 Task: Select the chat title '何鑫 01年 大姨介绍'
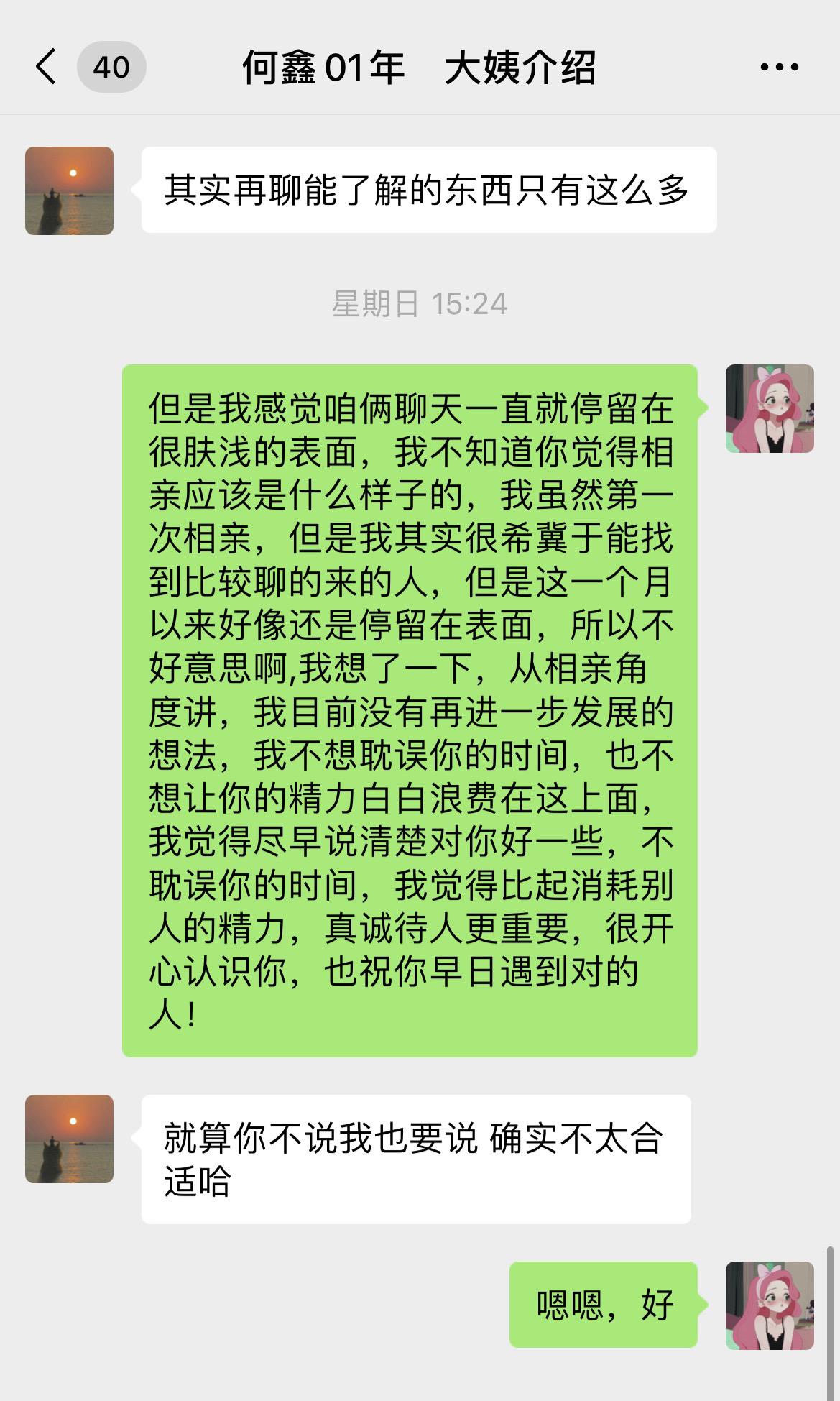(420, 68)
